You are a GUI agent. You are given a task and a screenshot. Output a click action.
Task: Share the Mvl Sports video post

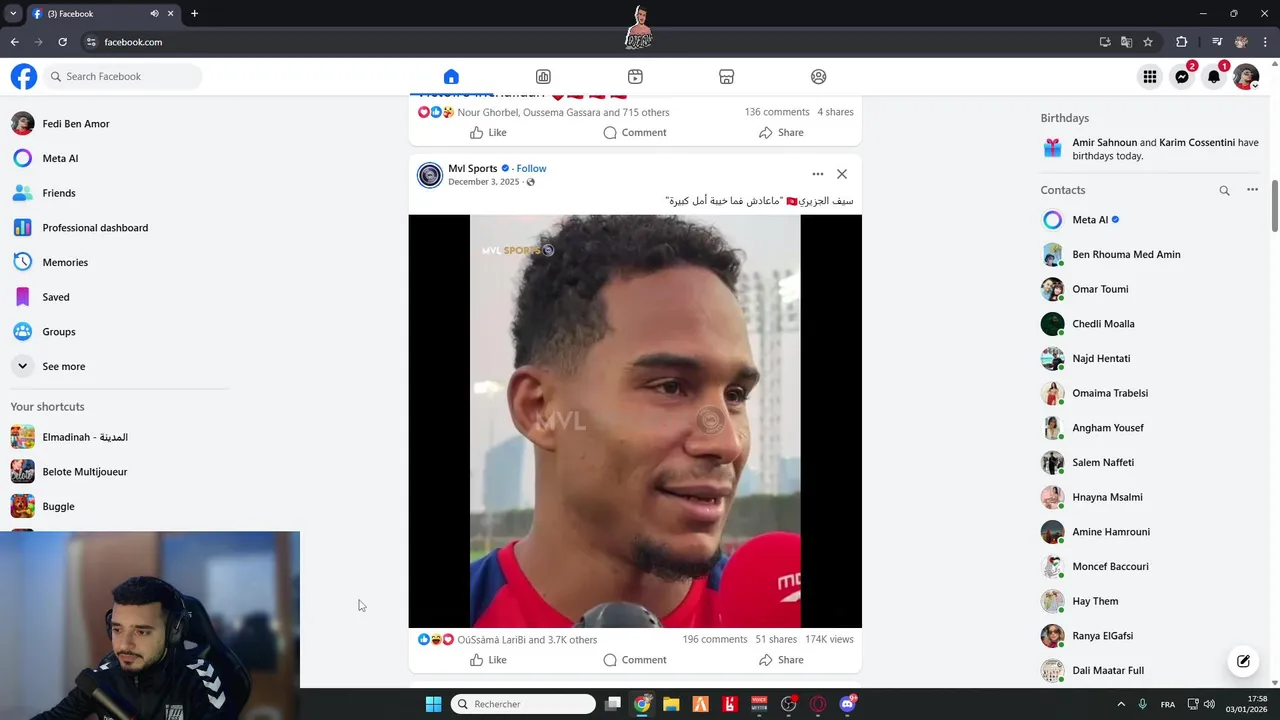point(781,660)
